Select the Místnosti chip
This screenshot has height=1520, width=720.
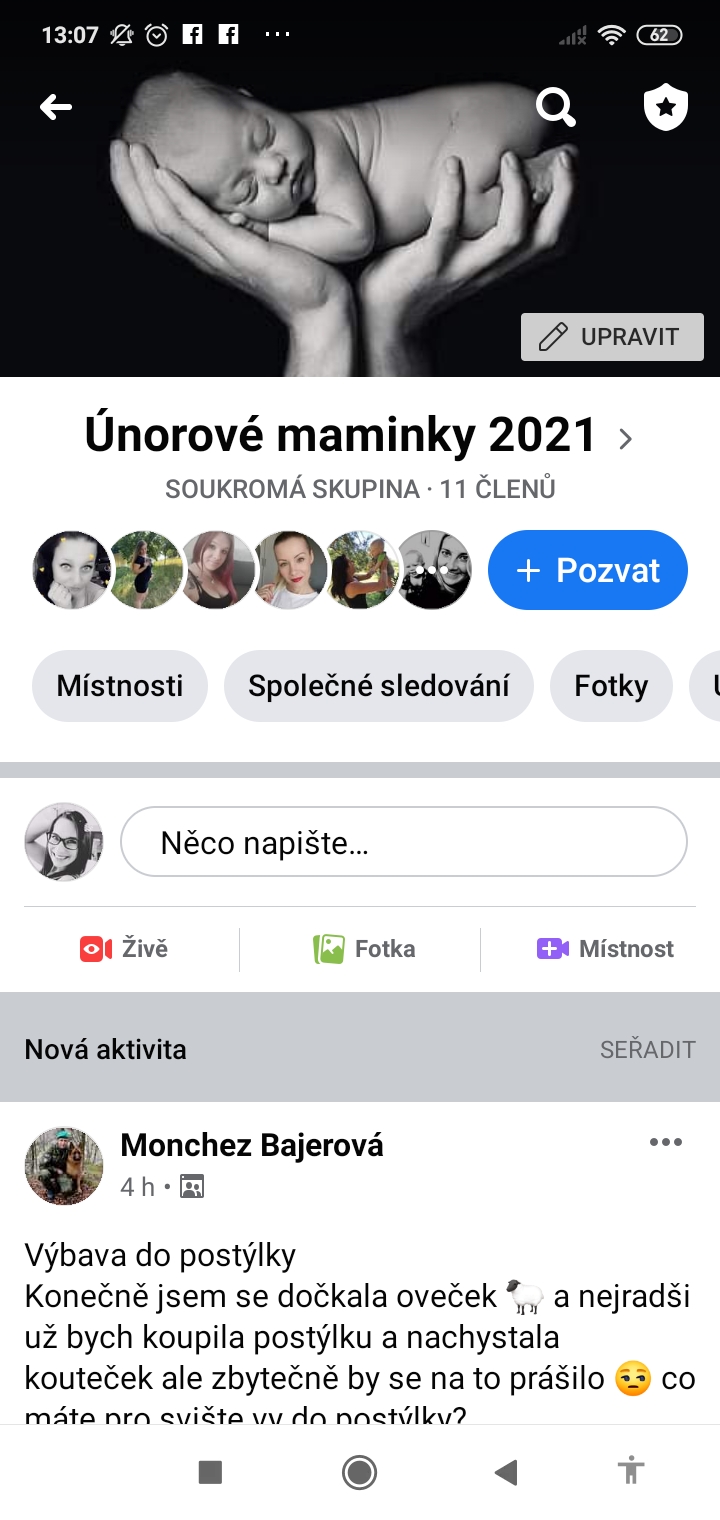coord(120,686)
